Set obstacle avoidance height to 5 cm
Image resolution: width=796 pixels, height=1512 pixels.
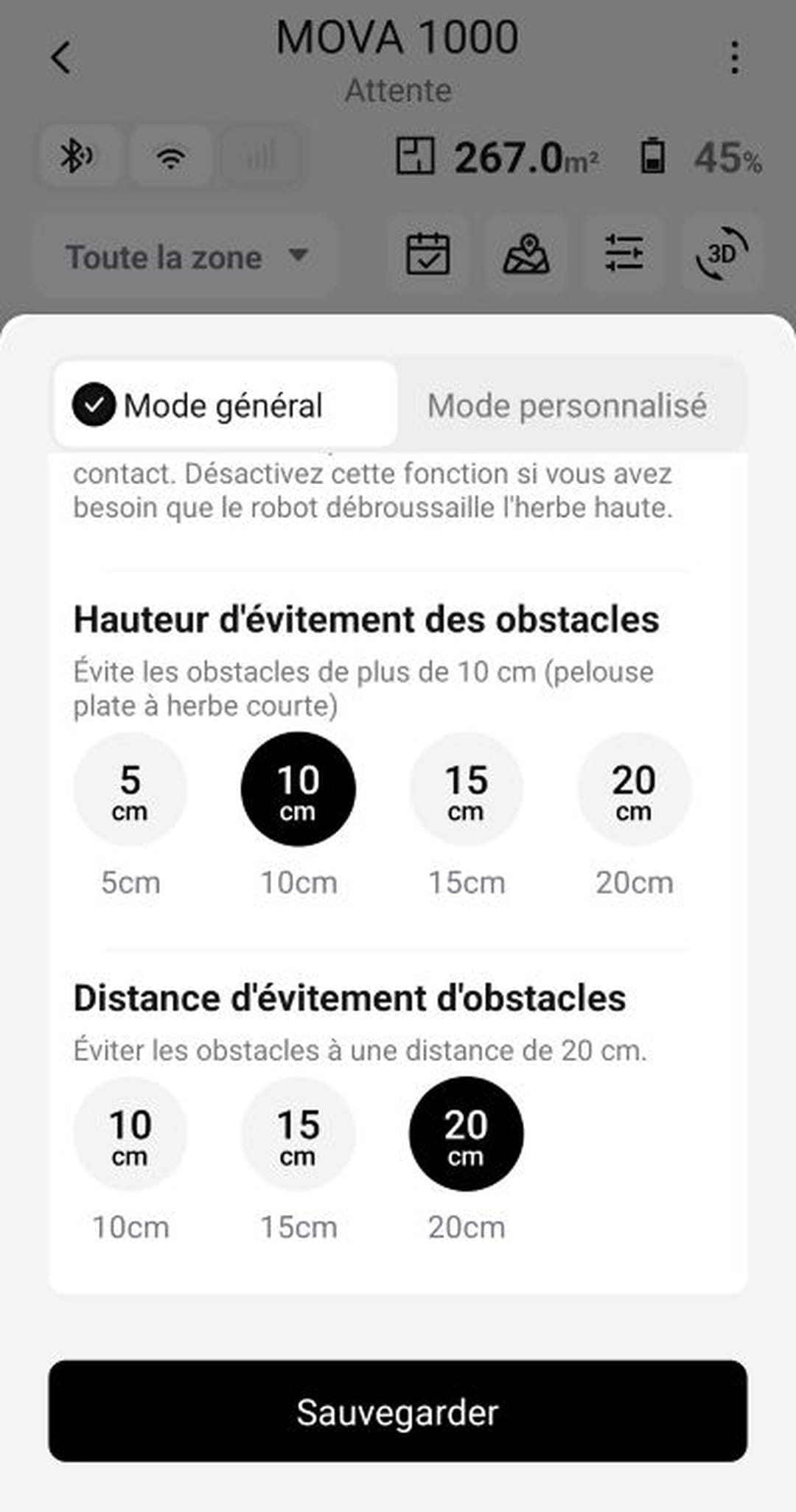click(x=130, y=789)
